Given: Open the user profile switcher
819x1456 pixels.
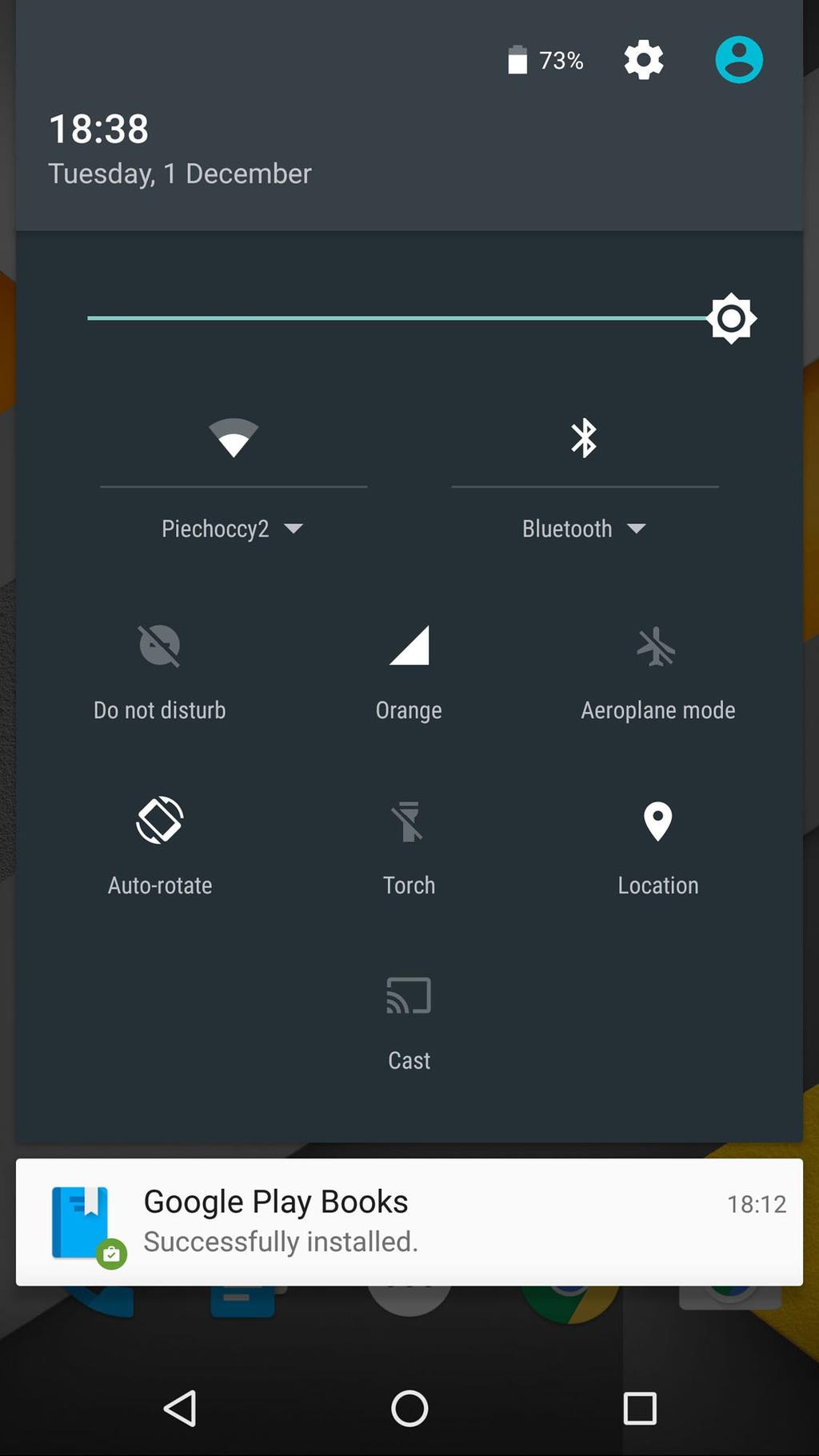Looking at the screenshot, I should (738, 60).
